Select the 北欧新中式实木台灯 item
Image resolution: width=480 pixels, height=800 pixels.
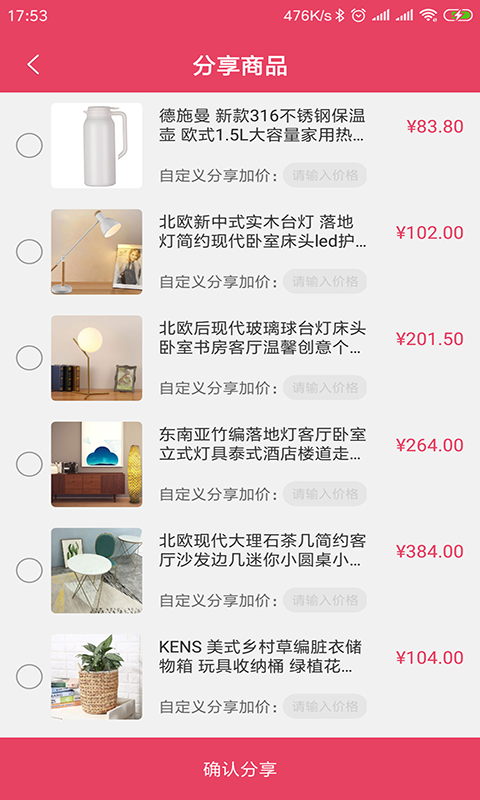pos(29,252)
